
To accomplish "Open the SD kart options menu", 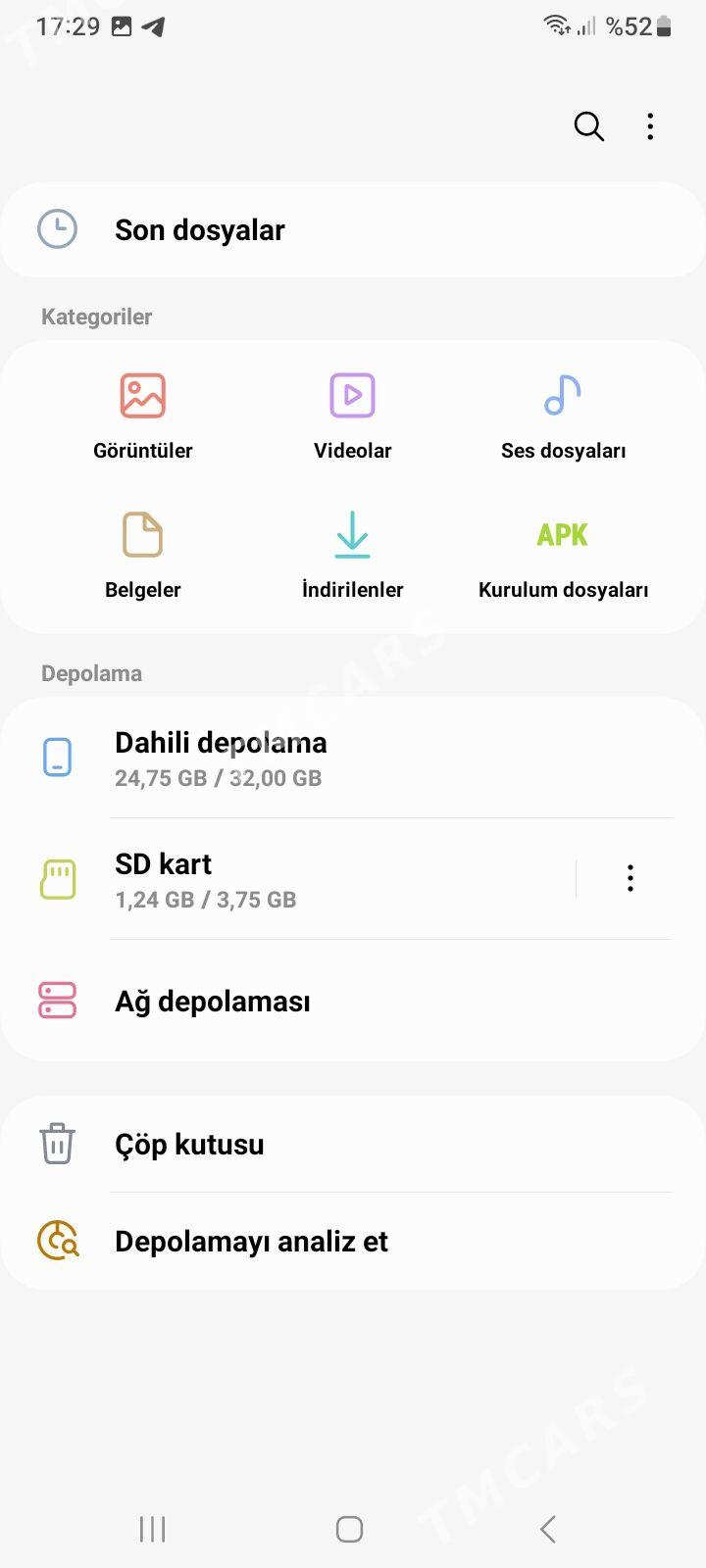I will [x=630, y=878].
